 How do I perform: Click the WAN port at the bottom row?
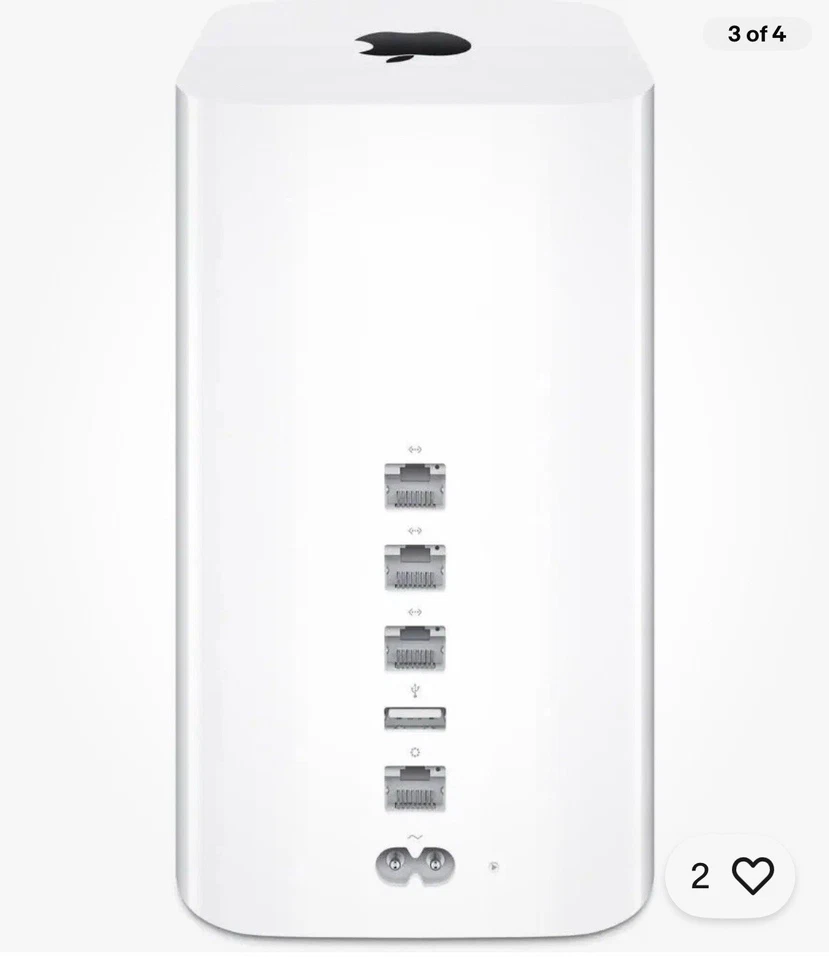(415, 787)
